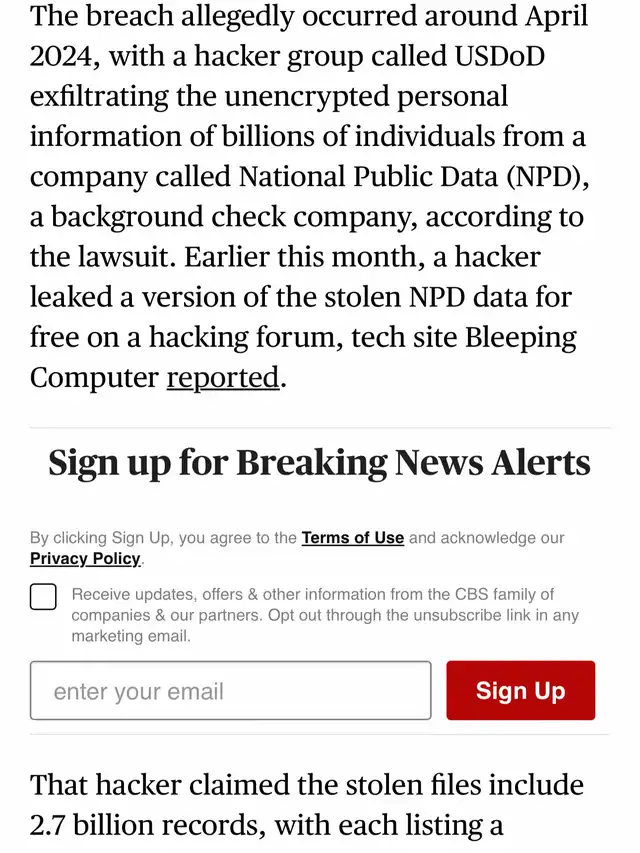
Task: Focus the "enter your email" field
Action: click(x=230, y=690)
